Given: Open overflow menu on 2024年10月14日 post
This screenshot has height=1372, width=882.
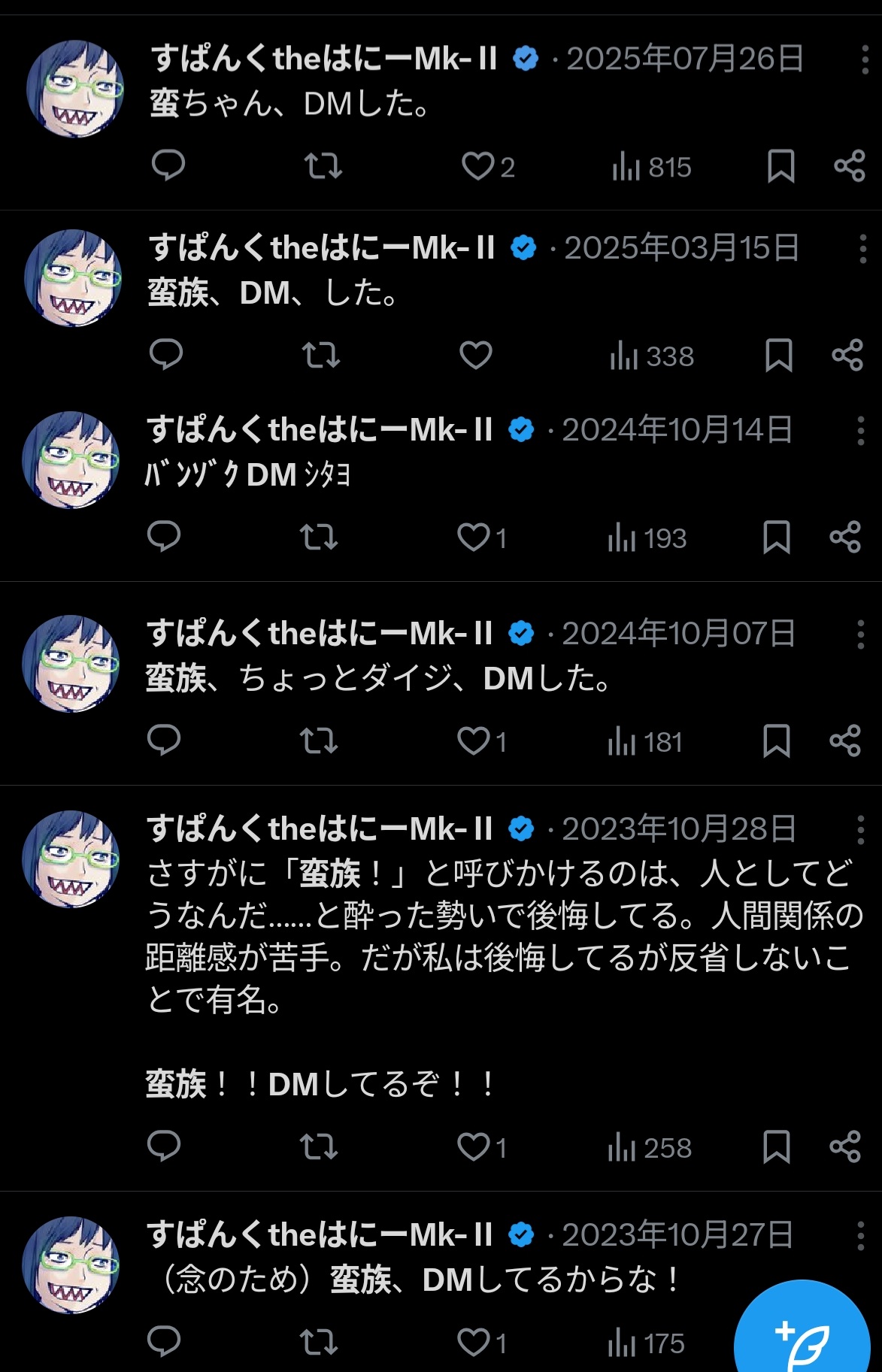Looking at the screenshot, I should 861,431.
